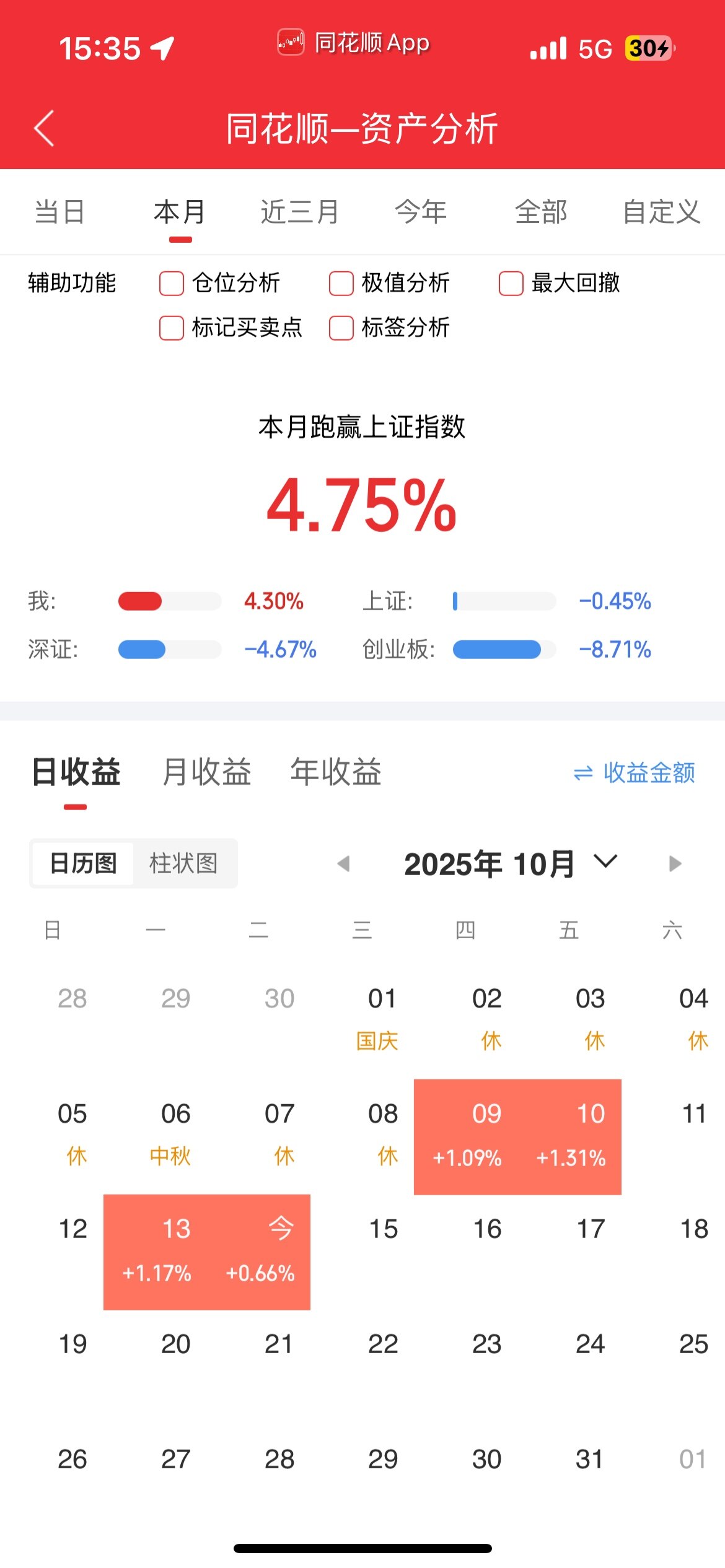Expand the 2025年 10月 month picker
The width and height of the screenshot is (725, 1568).
tap(605, 861)
